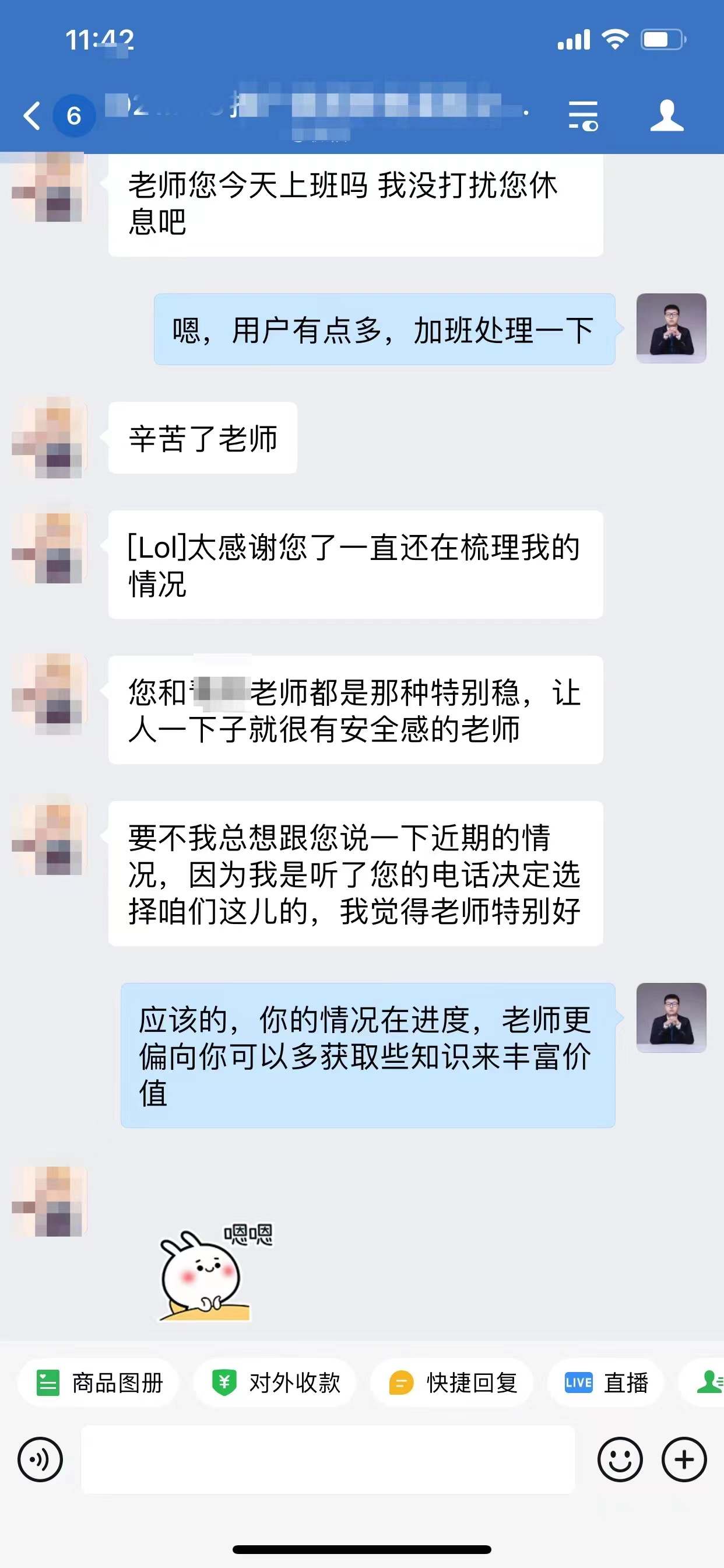Open the contact profile icon
The width and height of the screenshot is (724, 1568).
[x=667, y=115]
